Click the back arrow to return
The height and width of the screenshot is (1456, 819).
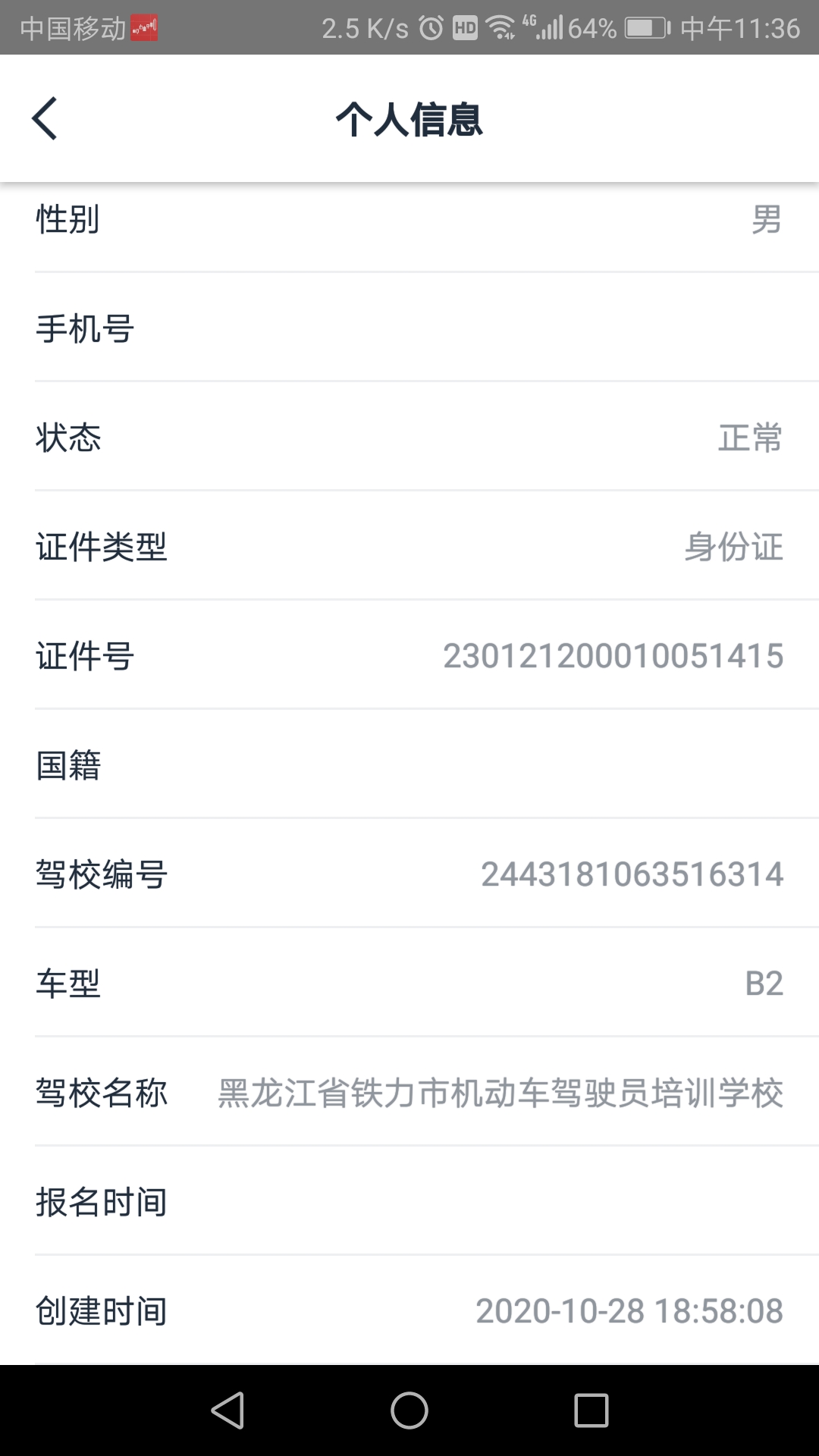(45, 119)
